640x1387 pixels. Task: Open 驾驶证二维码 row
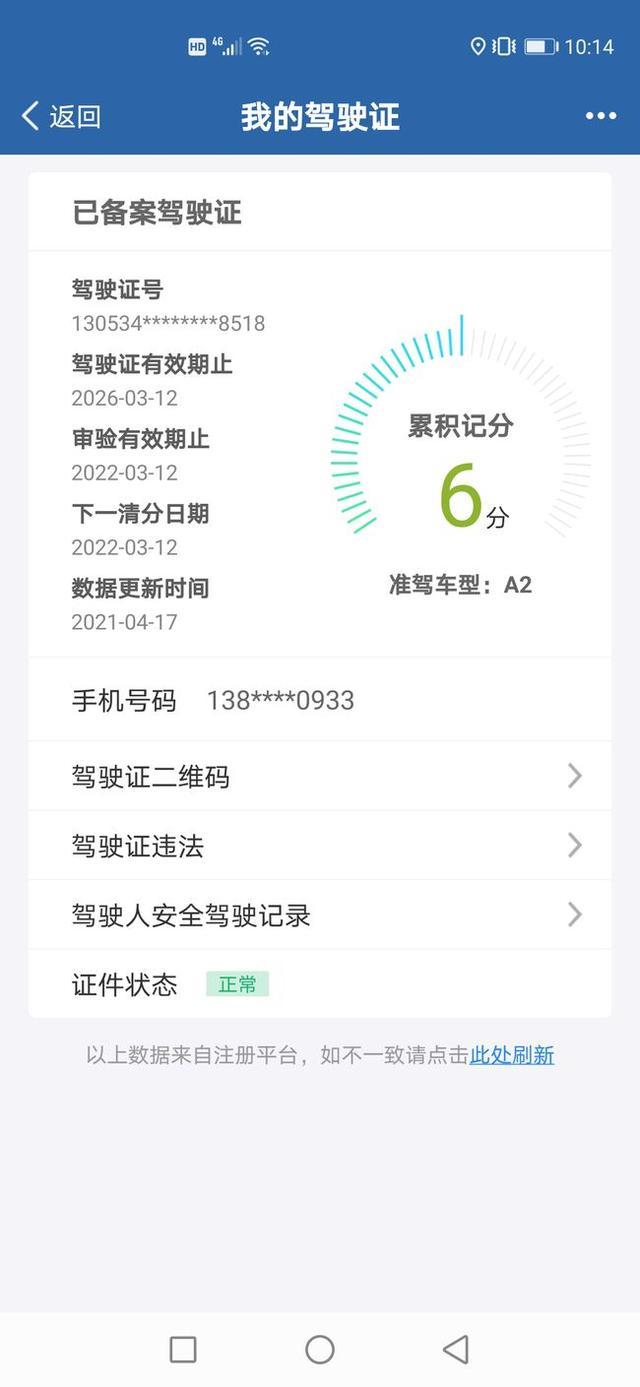point(320,776)
